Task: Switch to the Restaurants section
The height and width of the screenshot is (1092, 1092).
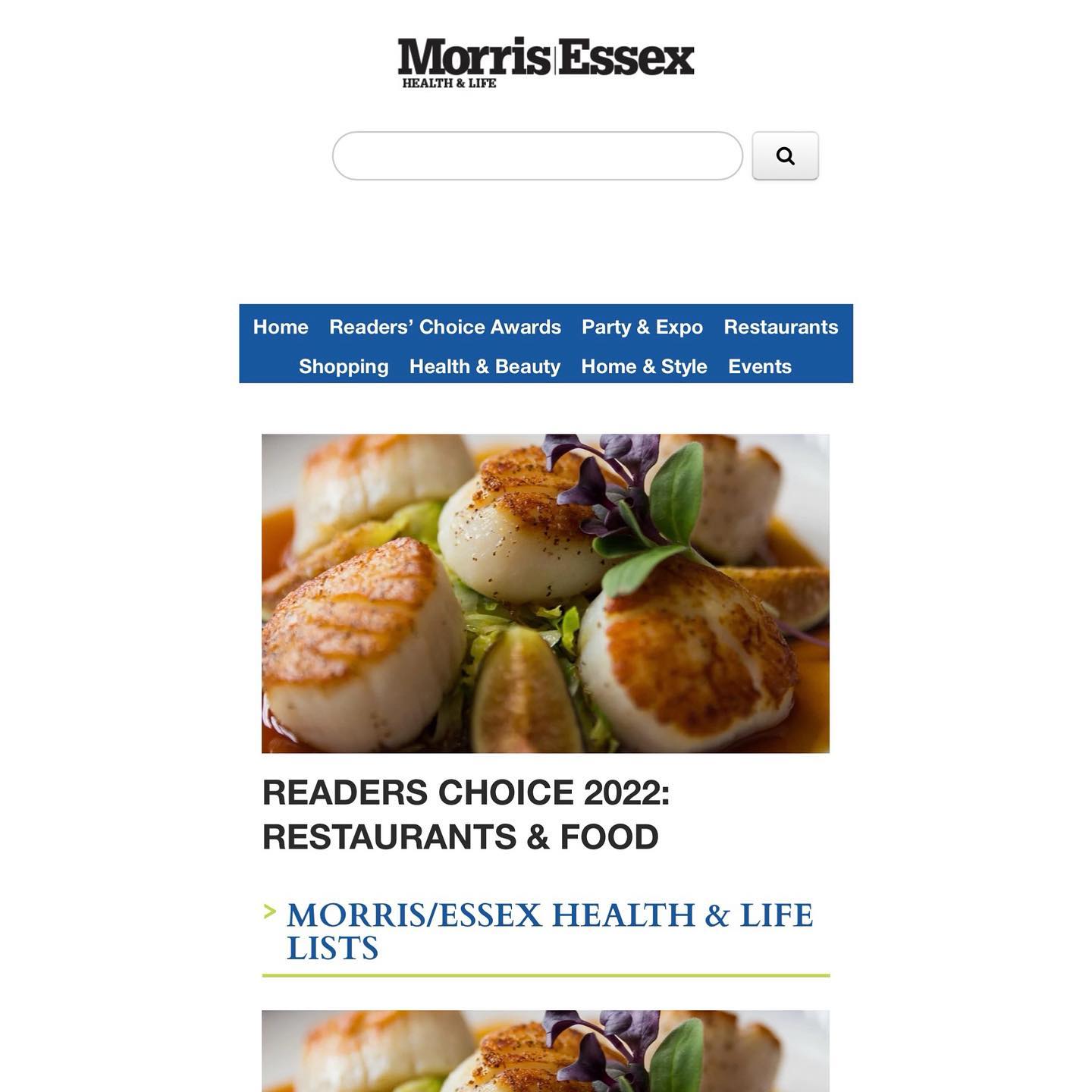Action: [780, 327]
